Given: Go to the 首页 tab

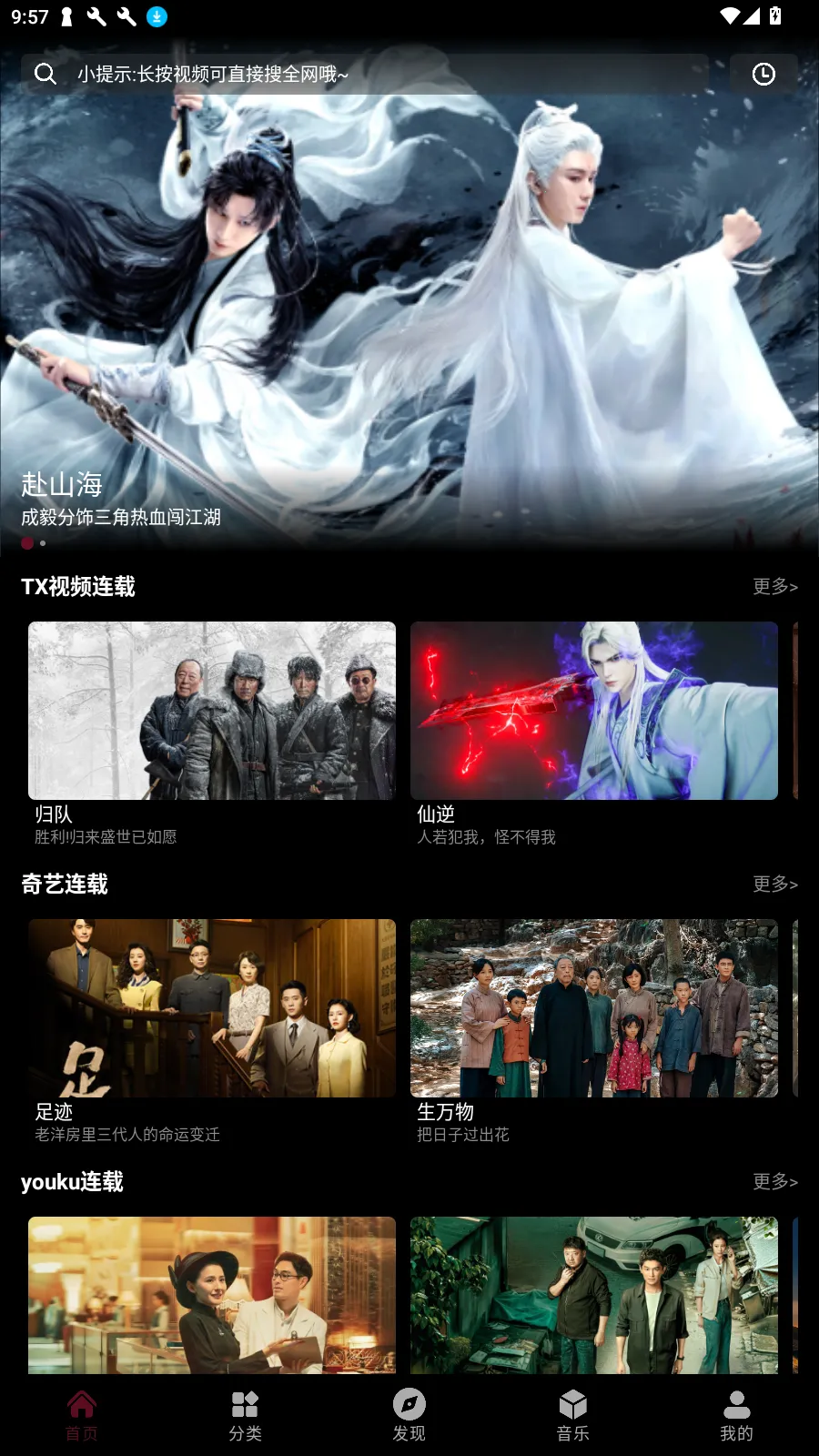Looking at the screenshot, I should (x=82, y=1416).
